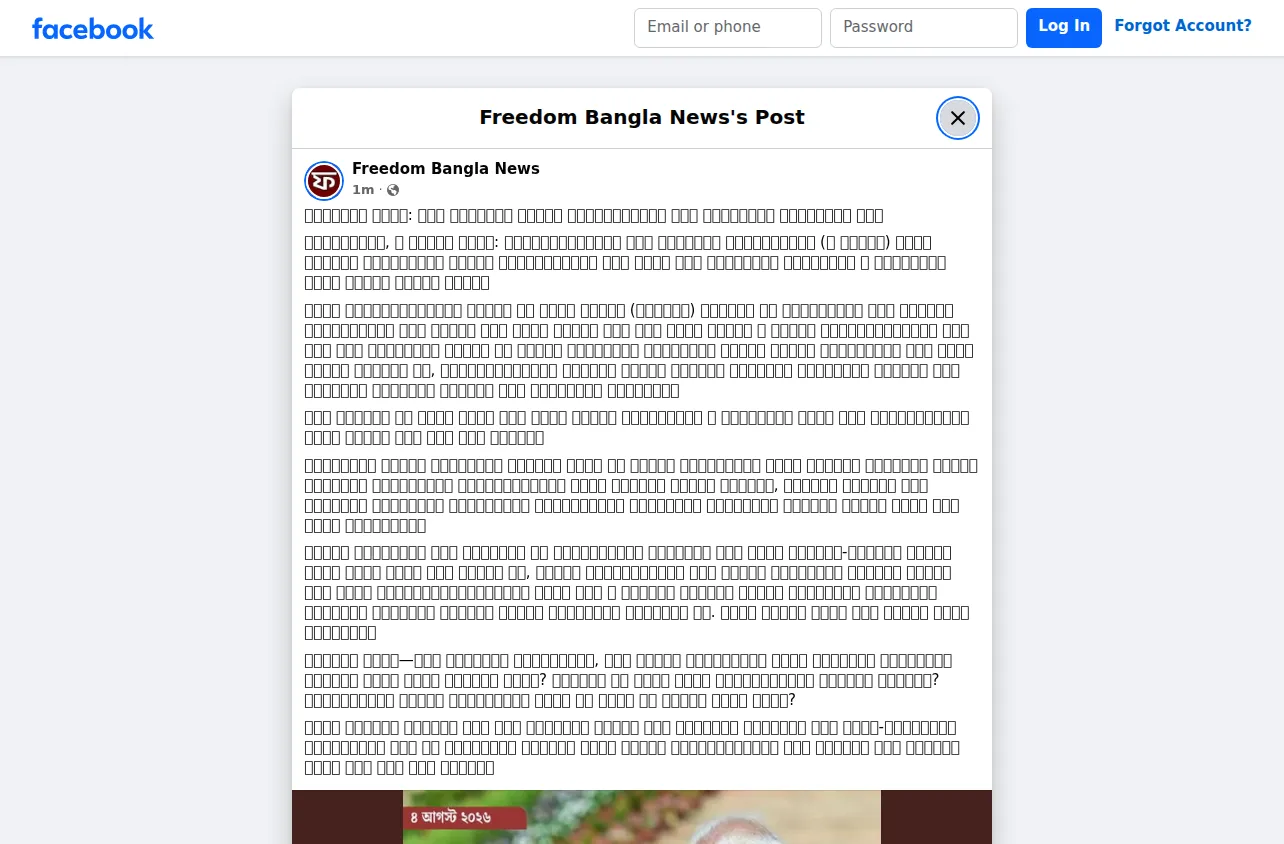Go to the Facebook home logo
Image resolution: width=1284 pixels, height=844 pixels.
click(x=93, y=28)
